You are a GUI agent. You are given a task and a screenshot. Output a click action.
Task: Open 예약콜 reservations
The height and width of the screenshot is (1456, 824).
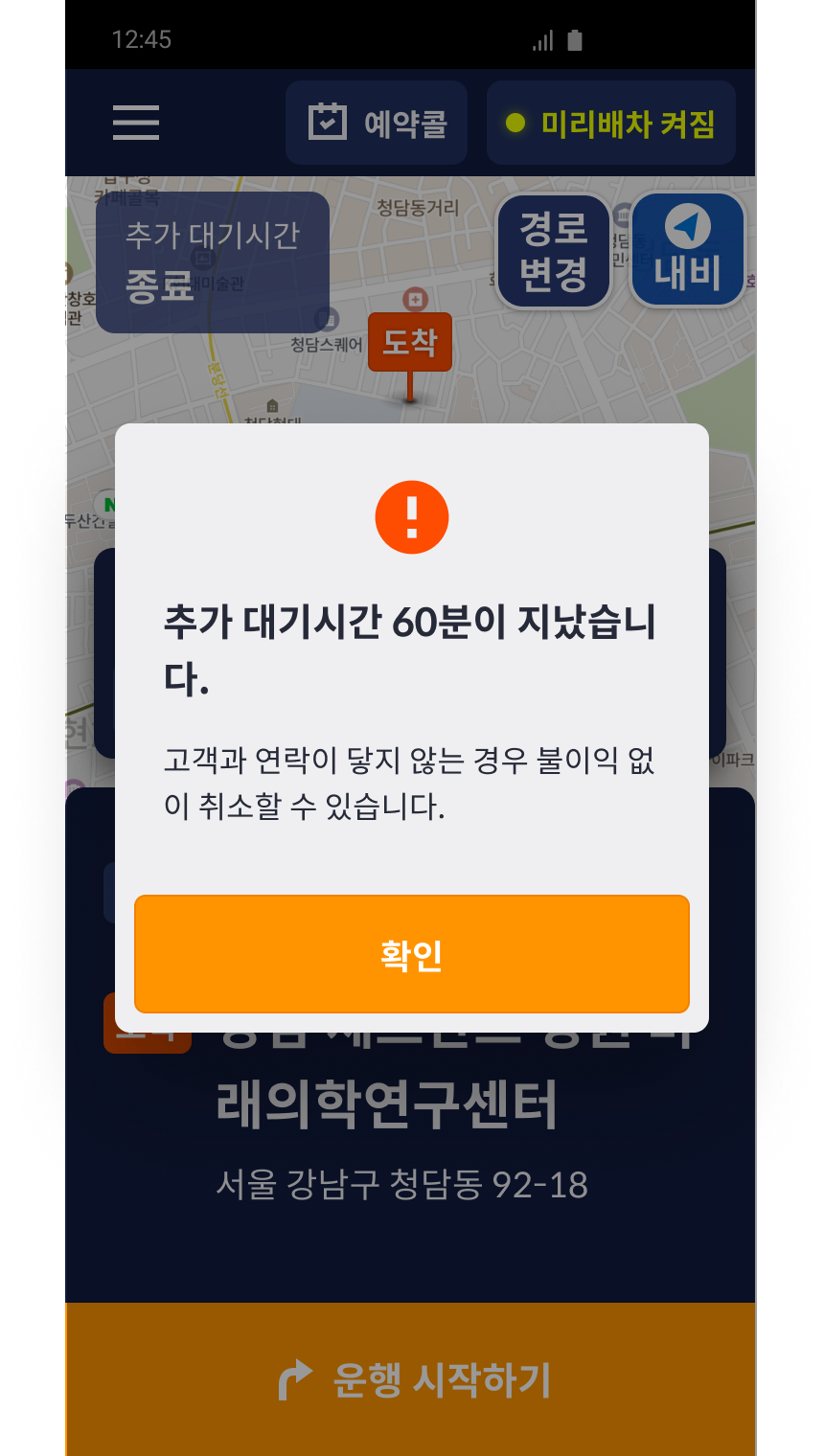[377, 123]
